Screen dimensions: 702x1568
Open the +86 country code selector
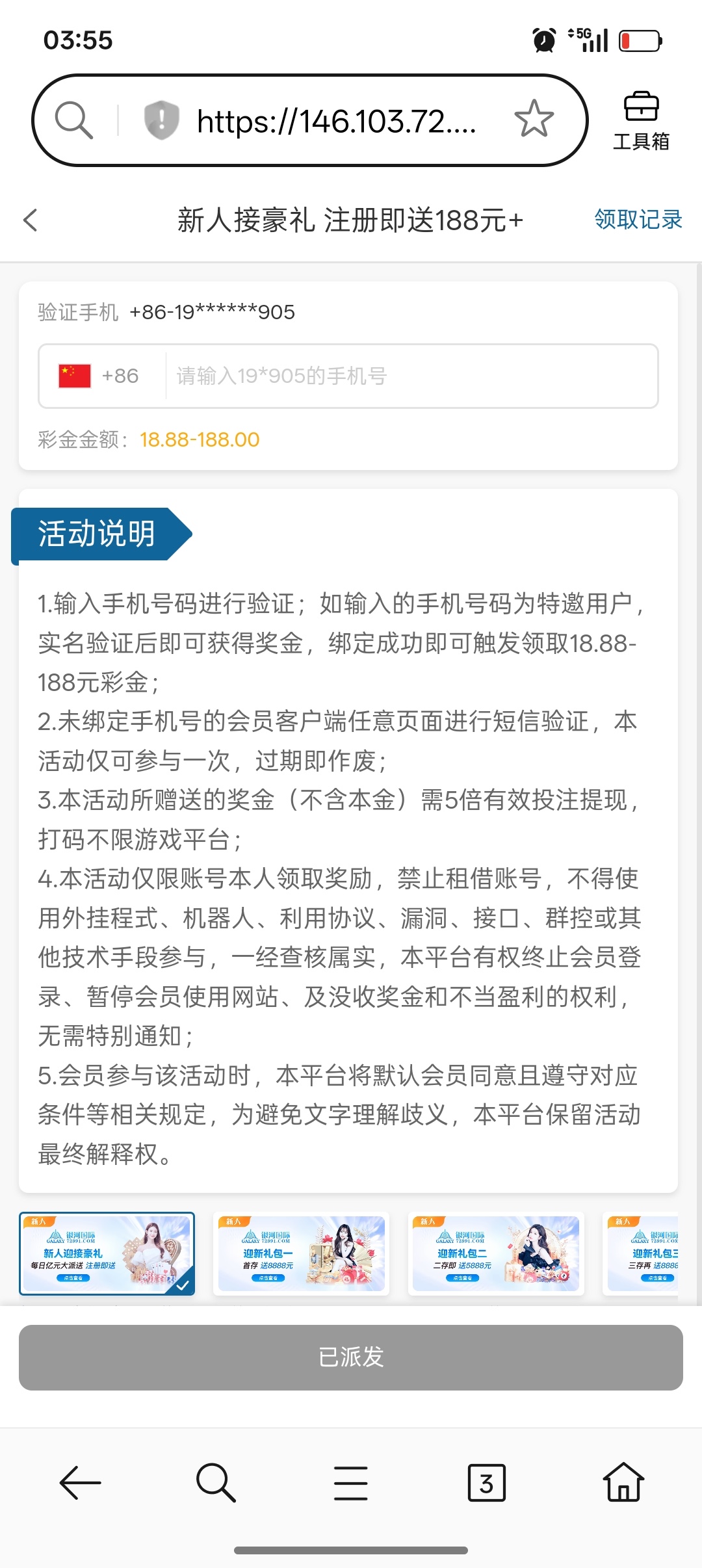pyautogui.click(x=99, y=376)
